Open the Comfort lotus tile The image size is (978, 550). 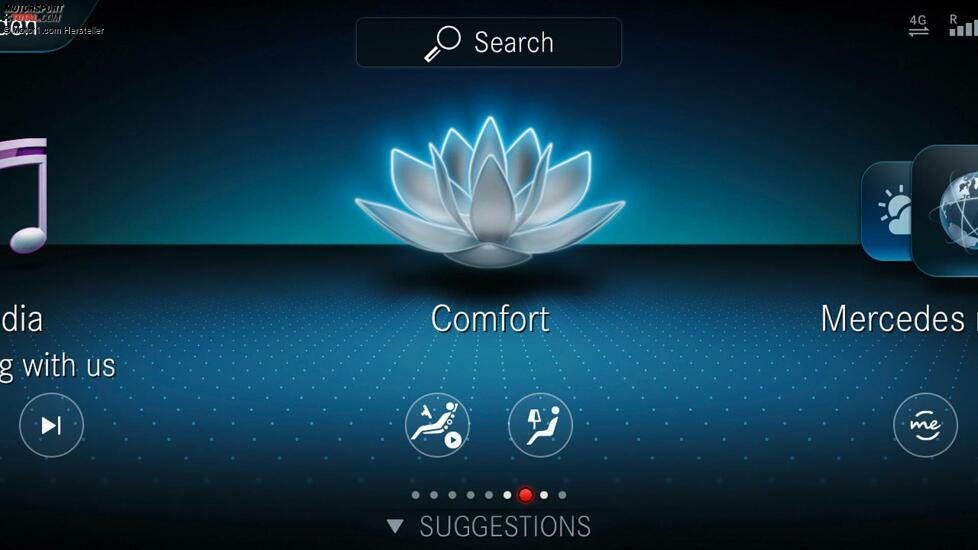tap(489, 192)
